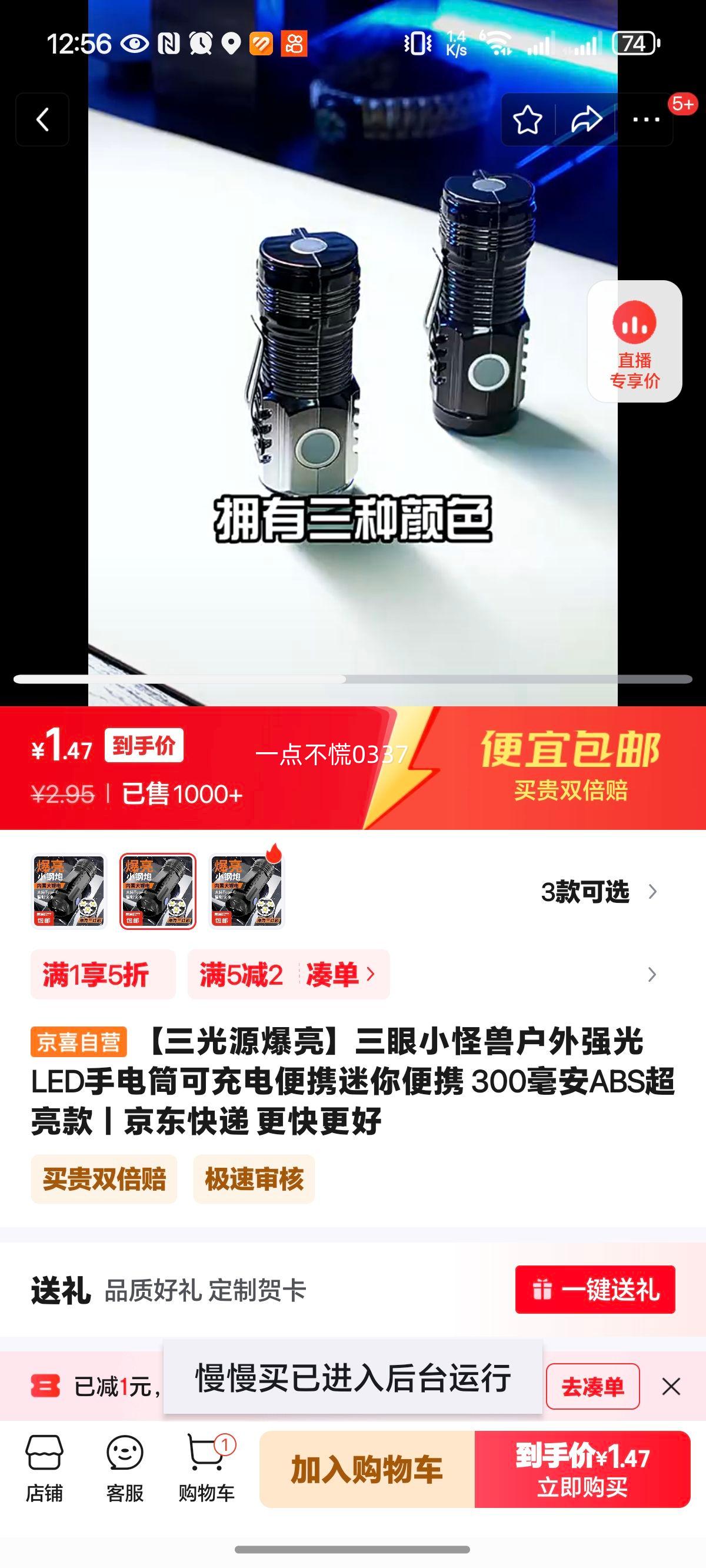Go back using the arrow icon

point(42,120)
